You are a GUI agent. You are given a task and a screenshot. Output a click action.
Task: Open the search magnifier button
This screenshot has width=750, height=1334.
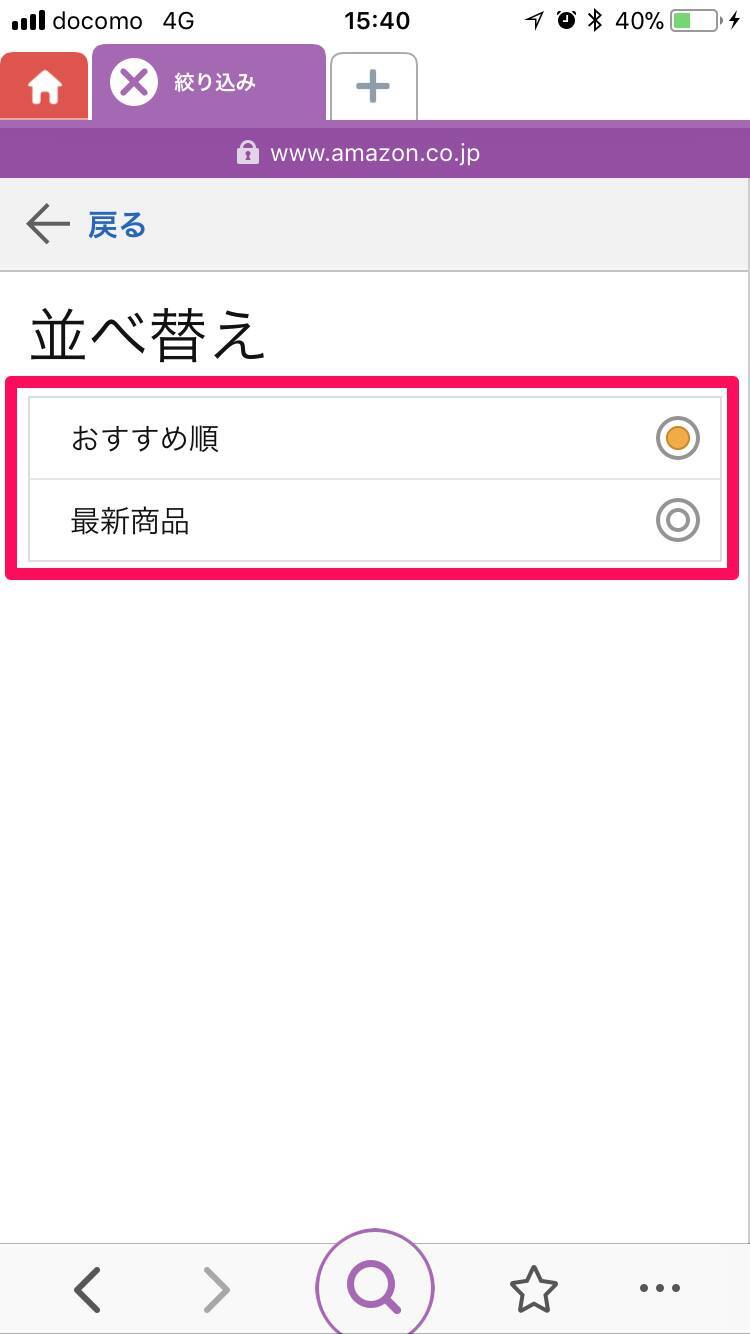coord(375,1287)
